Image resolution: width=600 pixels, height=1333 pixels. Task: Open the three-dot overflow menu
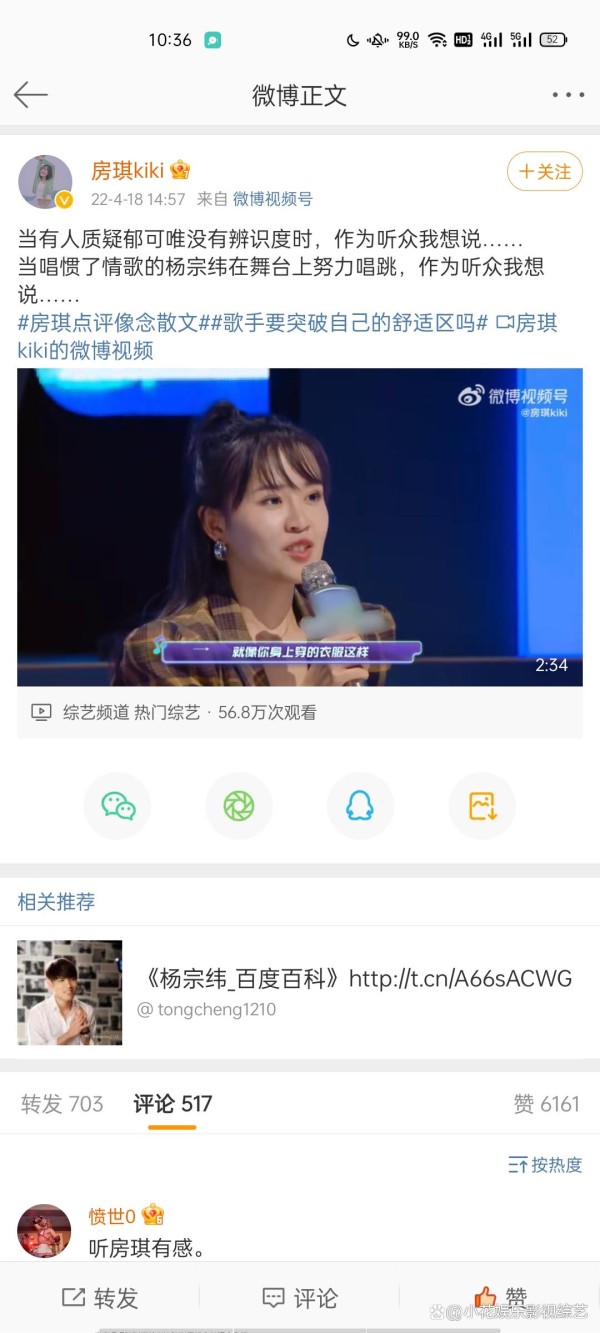click(x=567, y=95)
